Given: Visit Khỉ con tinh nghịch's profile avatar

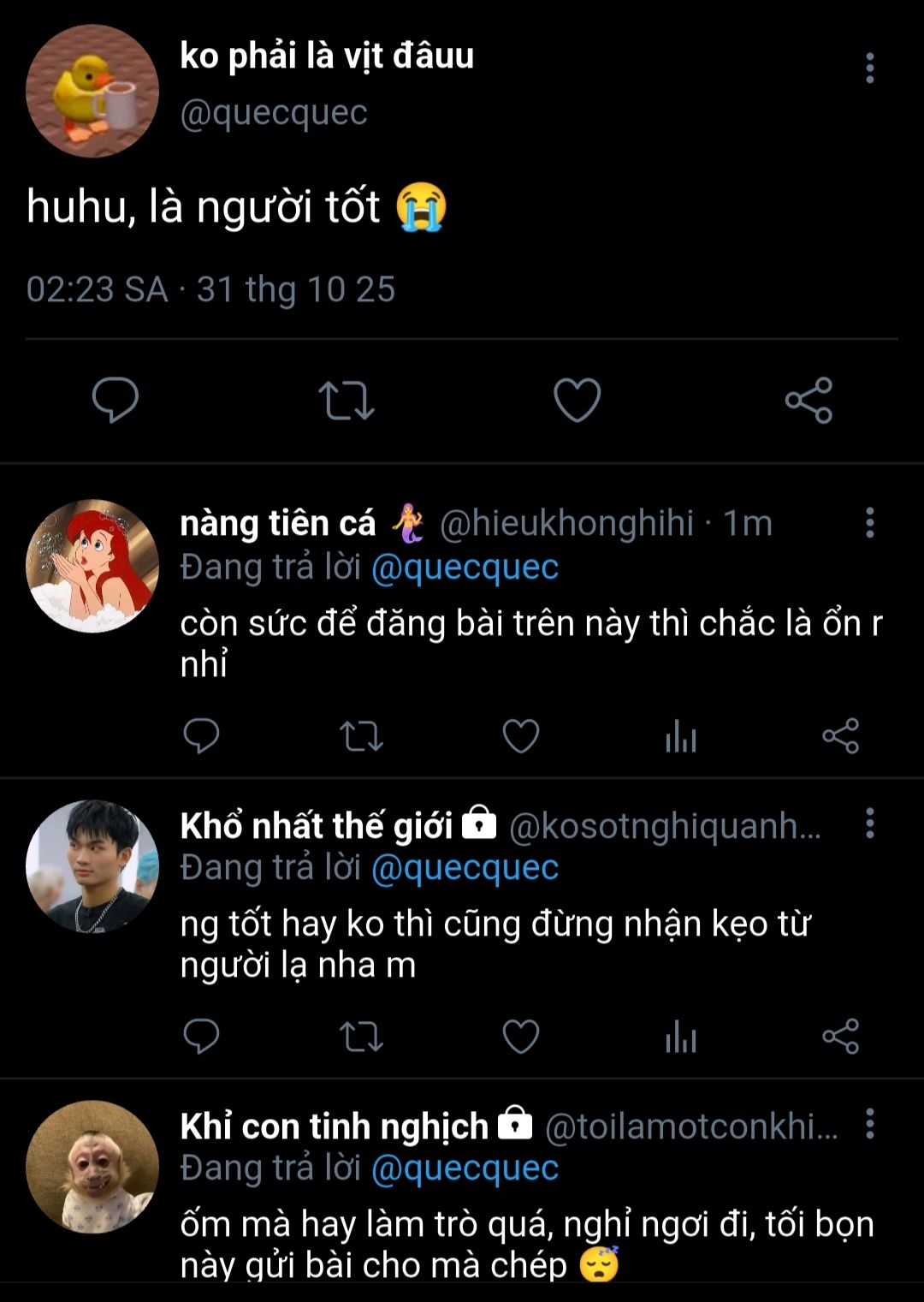Looking at the screenshot, I should pos(92,1167).
